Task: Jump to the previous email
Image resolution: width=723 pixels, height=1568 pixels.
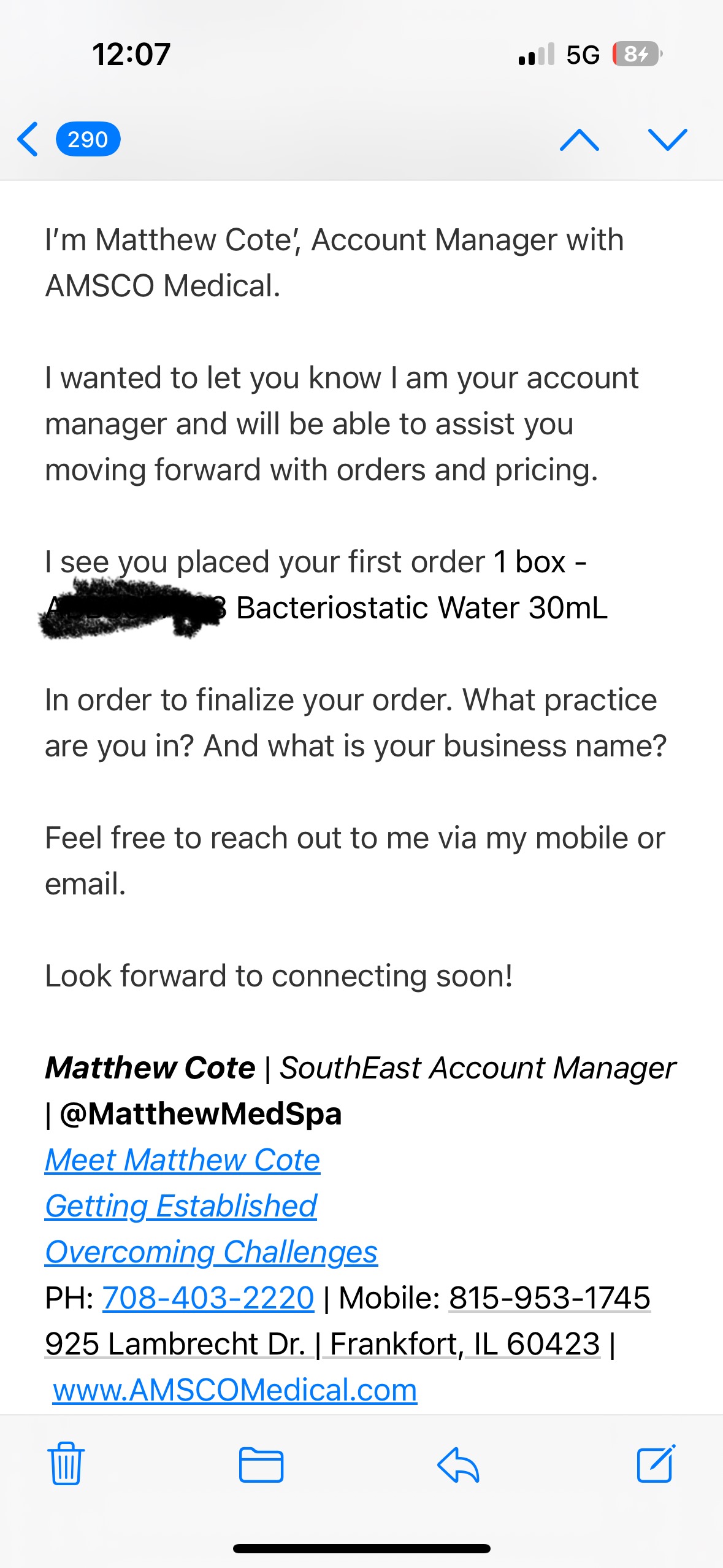Action: pos(579,139)
